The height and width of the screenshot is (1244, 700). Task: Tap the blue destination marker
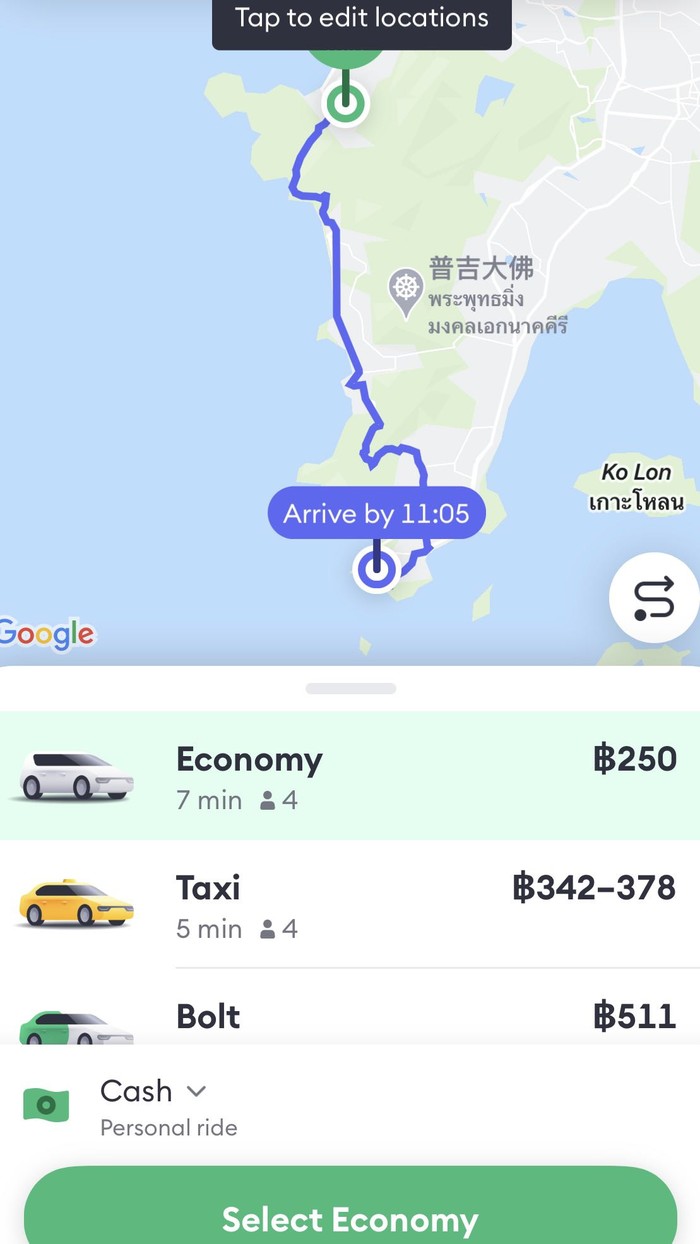(x=376, y=570)
